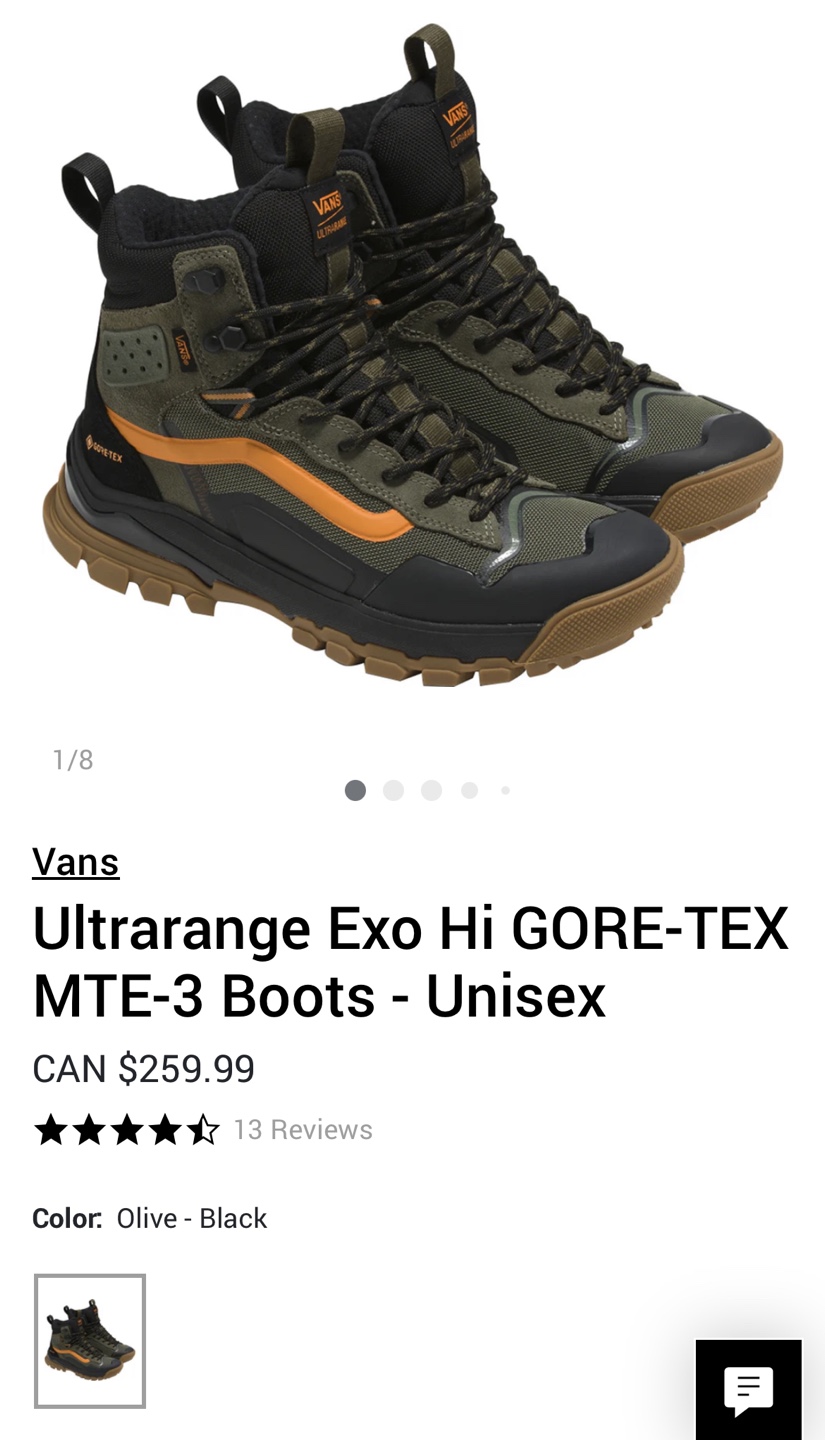Click the 1/8 image counter
Screen dimensions: 825x1440
coord(72,759)
